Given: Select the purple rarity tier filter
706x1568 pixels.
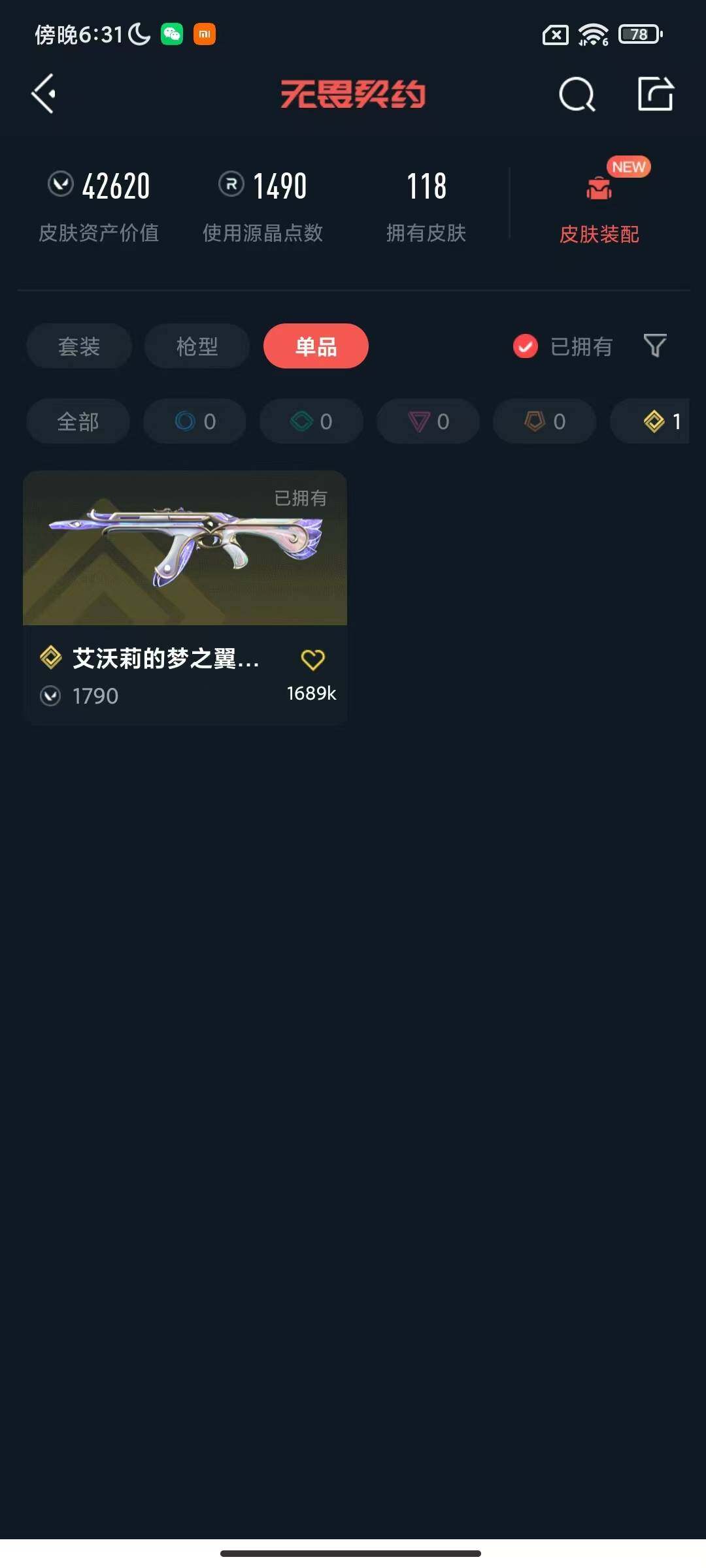Looking at the screenshot, I should coord(428,421).
